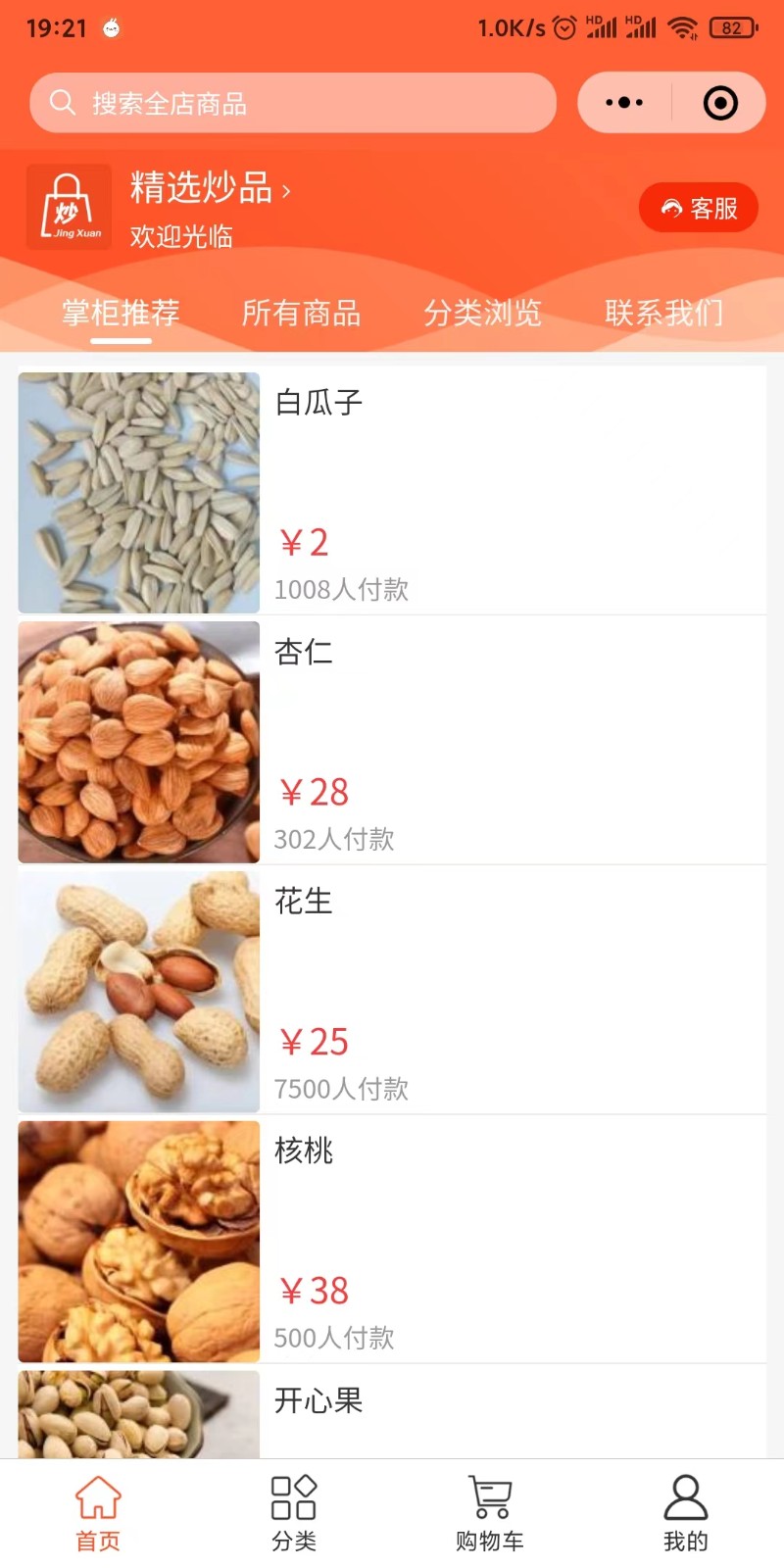Close the mini program with the circle icon
The image size is (784, 1568).
(x=720, y=103)
